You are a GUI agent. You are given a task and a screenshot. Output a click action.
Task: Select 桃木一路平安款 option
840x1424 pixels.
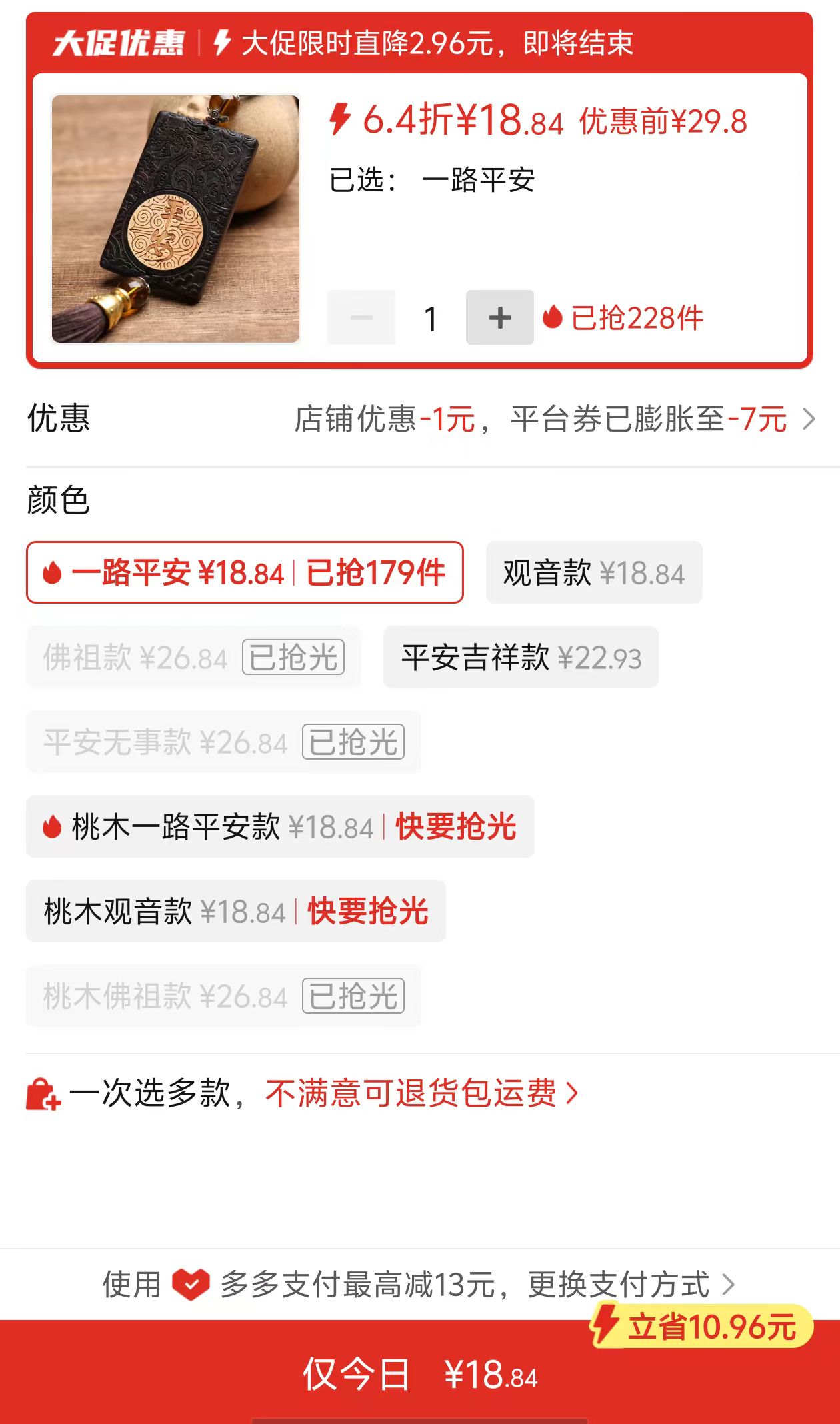(x=280, y=827)
